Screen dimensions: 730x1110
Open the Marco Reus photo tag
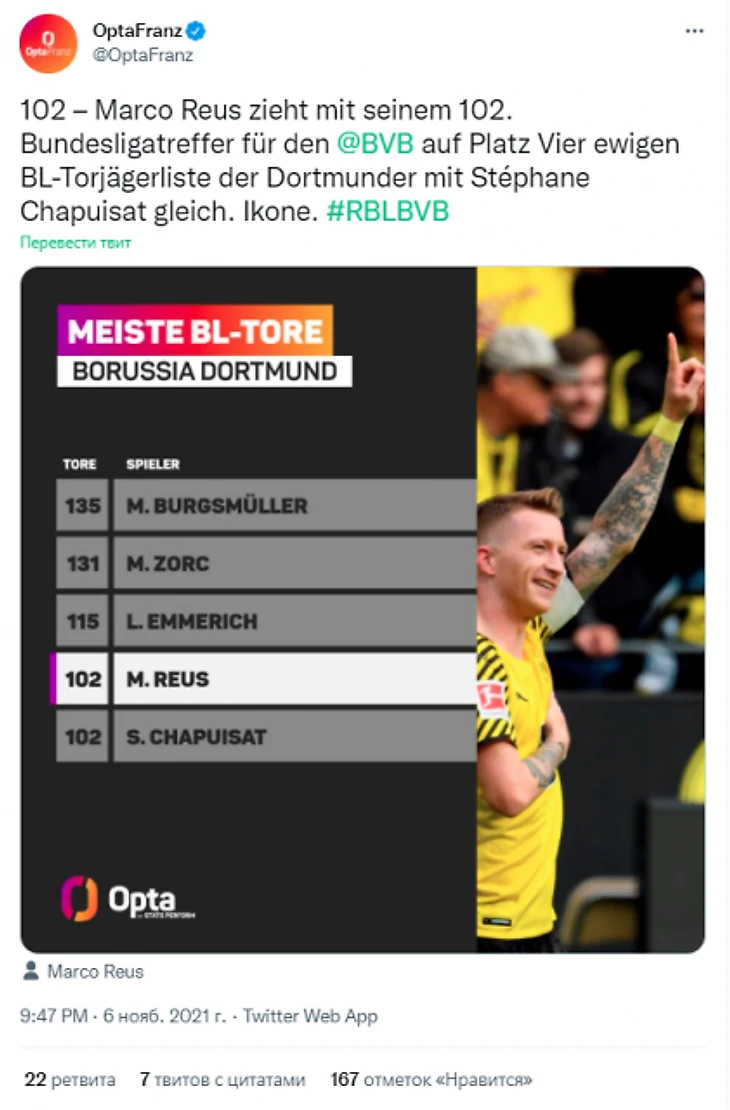(x=94, y=971)
